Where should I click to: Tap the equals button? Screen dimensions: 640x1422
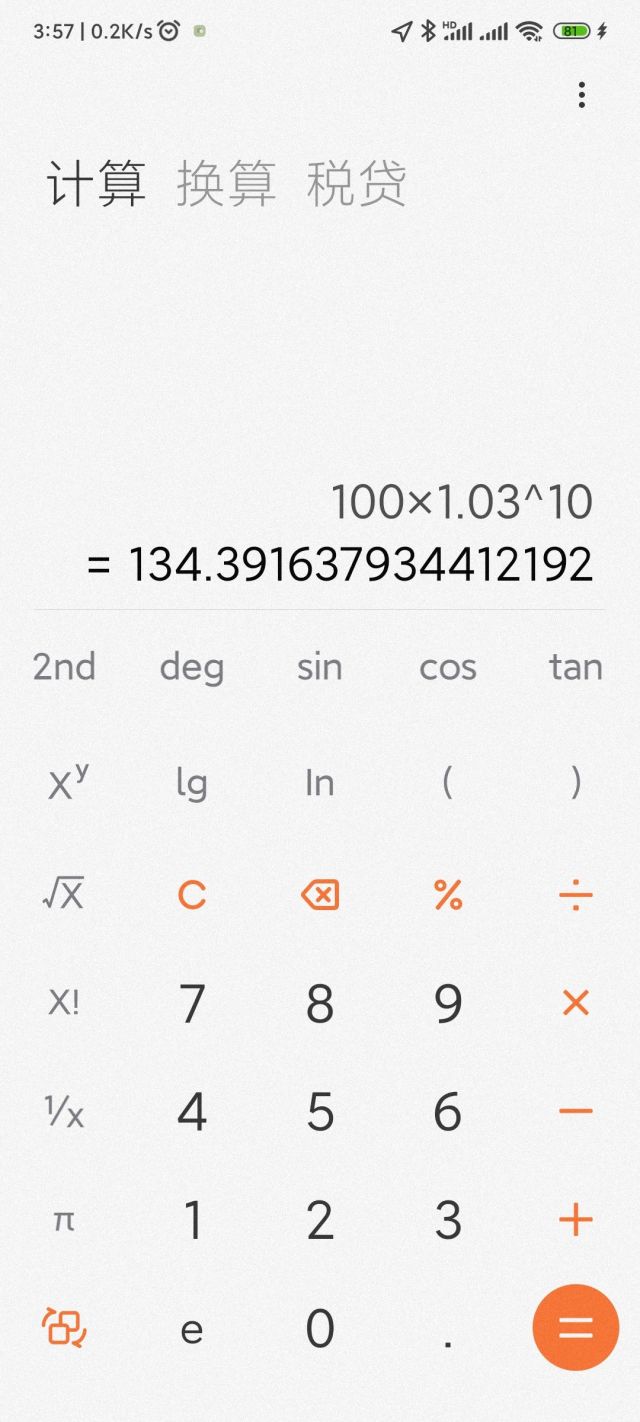(576, 1328)
